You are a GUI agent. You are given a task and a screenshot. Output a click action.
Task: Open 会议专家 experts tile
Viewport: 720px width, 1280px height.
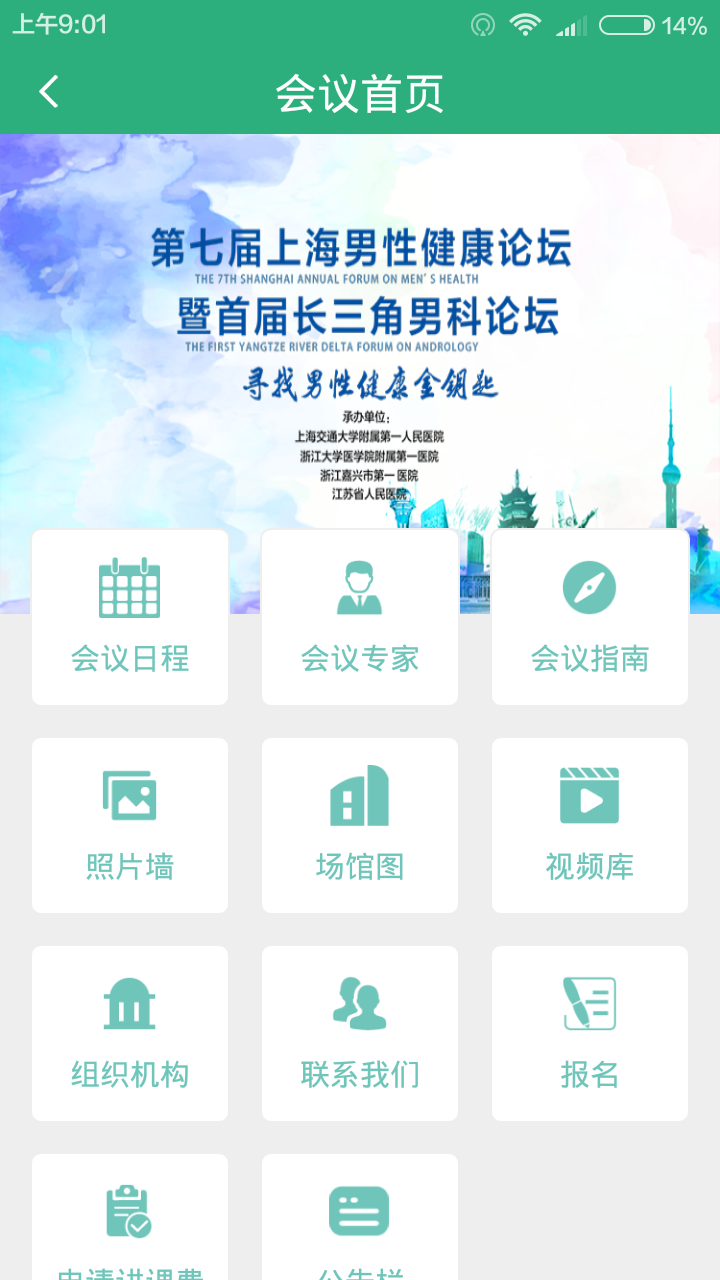coord(360,617)
